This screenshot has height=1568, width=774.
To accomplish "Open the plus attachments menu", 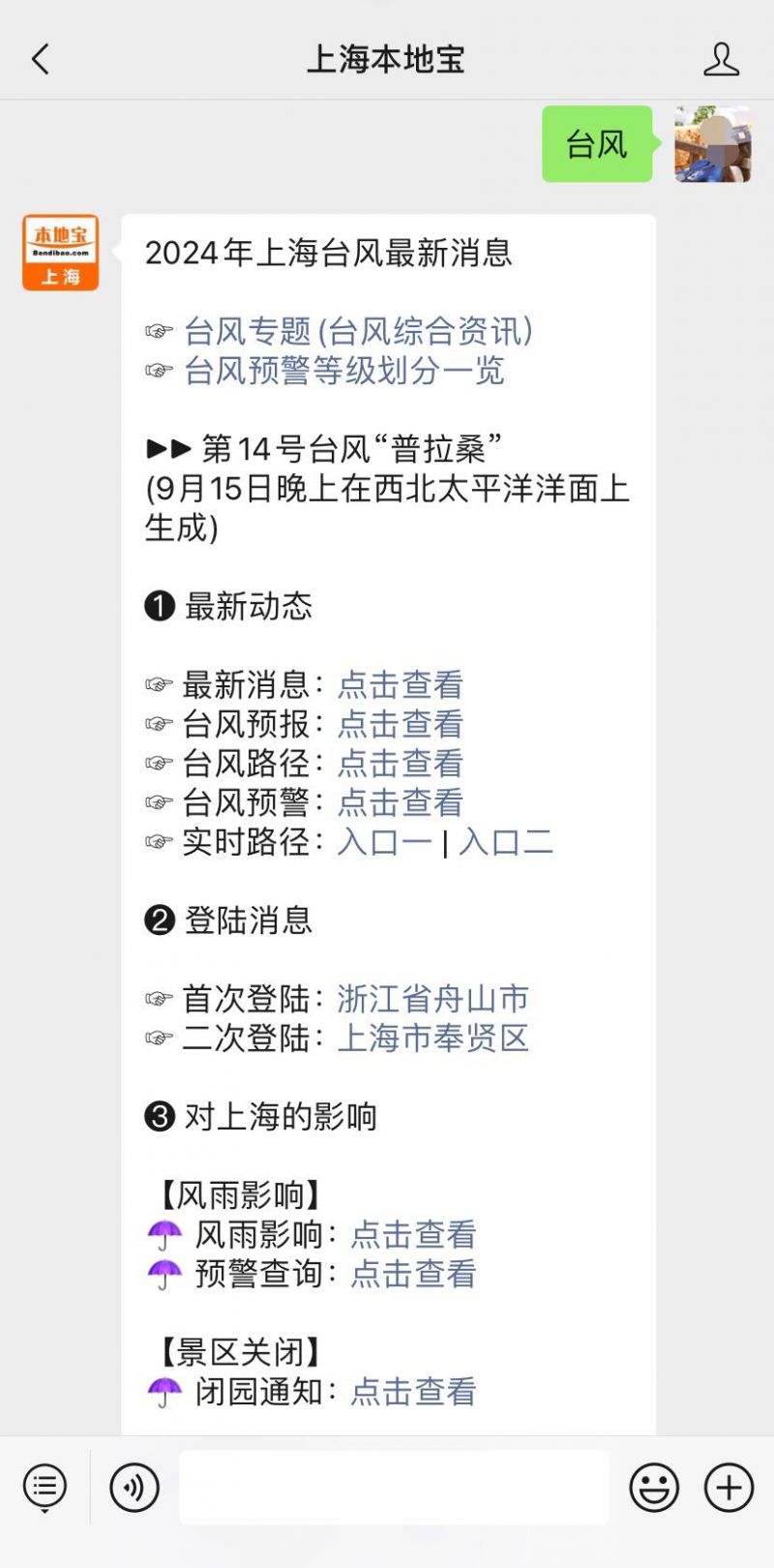I will (x=729, y=1487).
